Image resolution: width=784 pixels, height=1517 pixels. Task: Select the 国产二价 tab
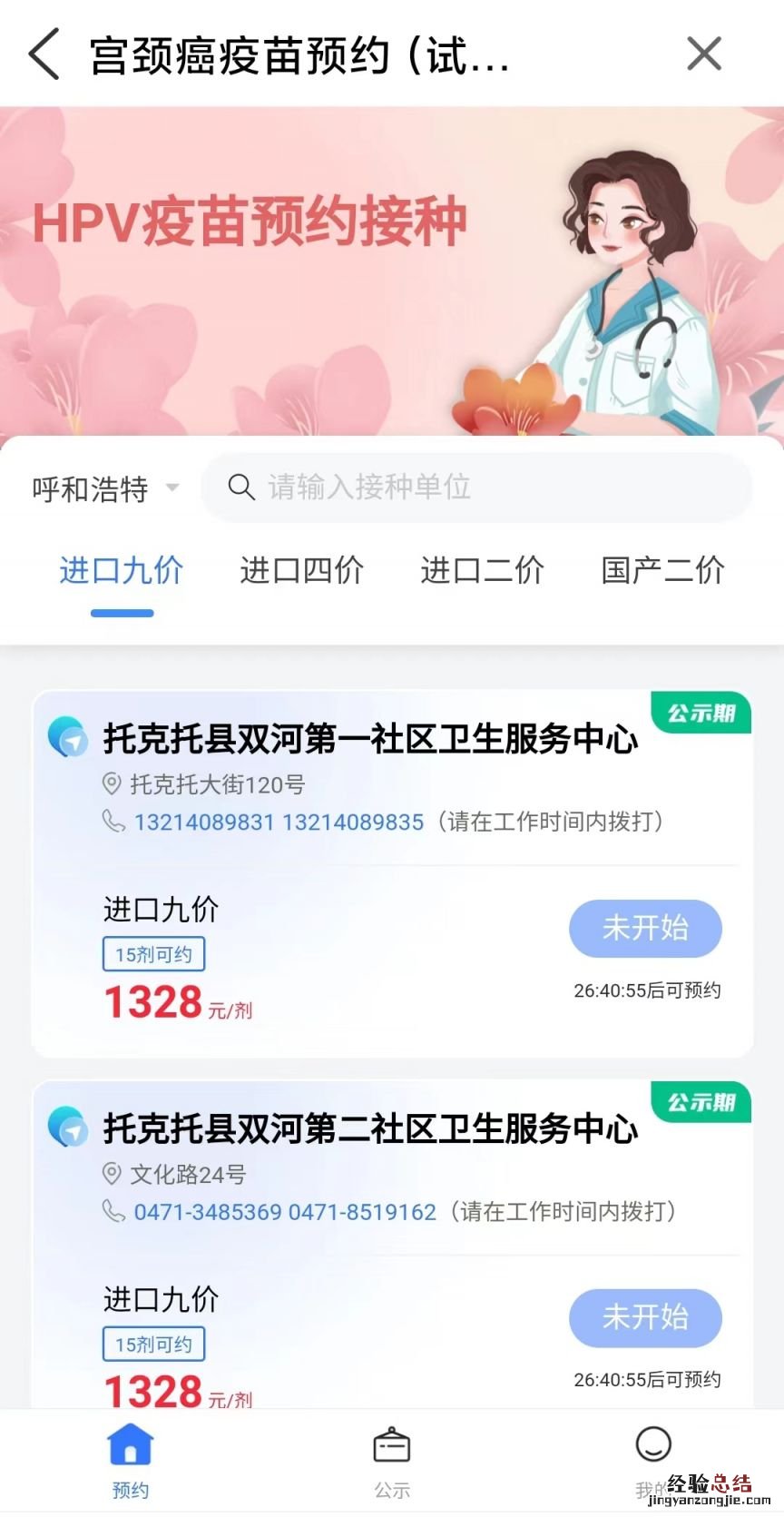(663, 571)
